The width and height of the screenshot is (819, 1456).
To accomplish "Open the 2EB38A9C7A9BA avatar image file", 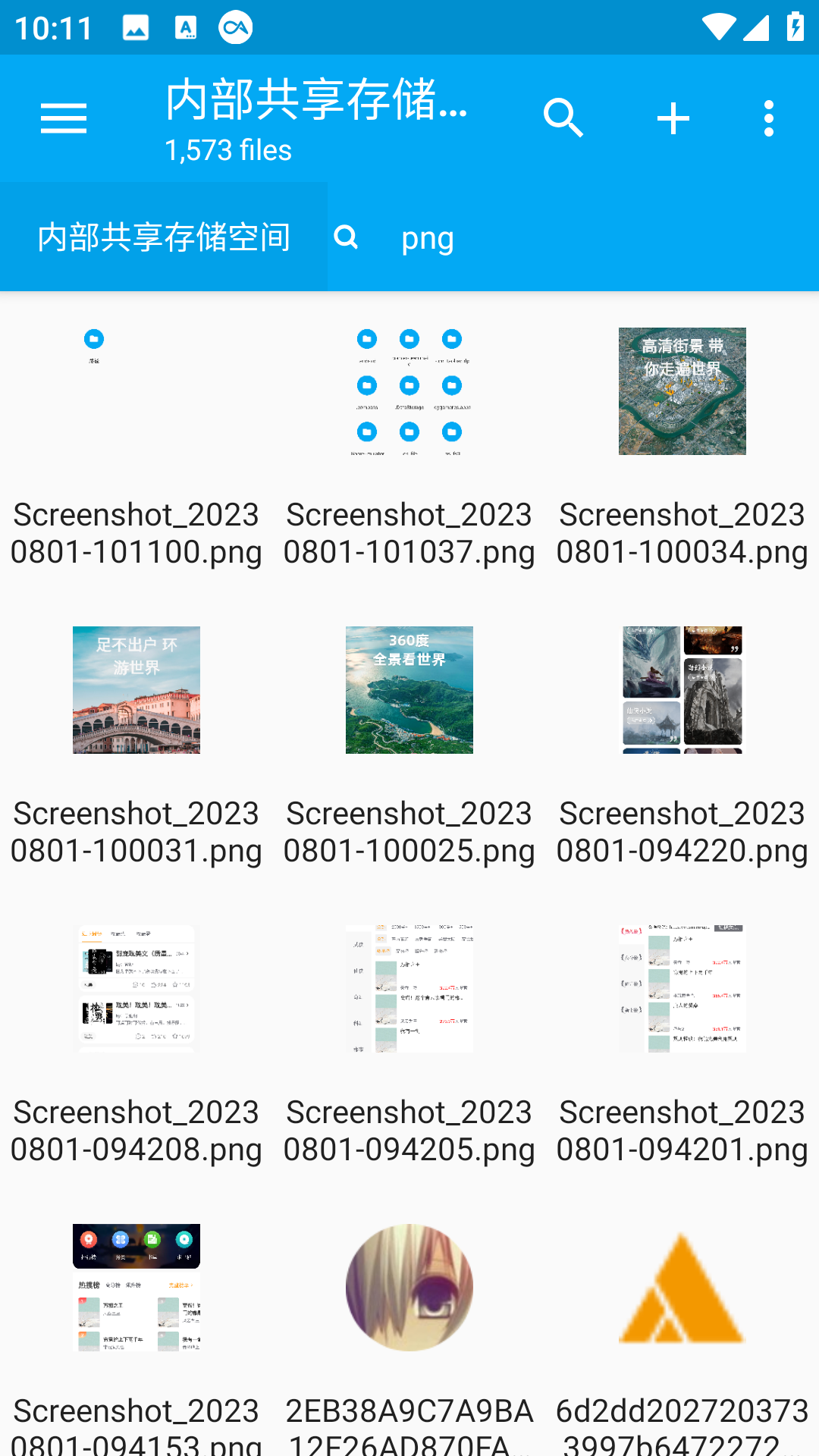I will point(409,1335).
